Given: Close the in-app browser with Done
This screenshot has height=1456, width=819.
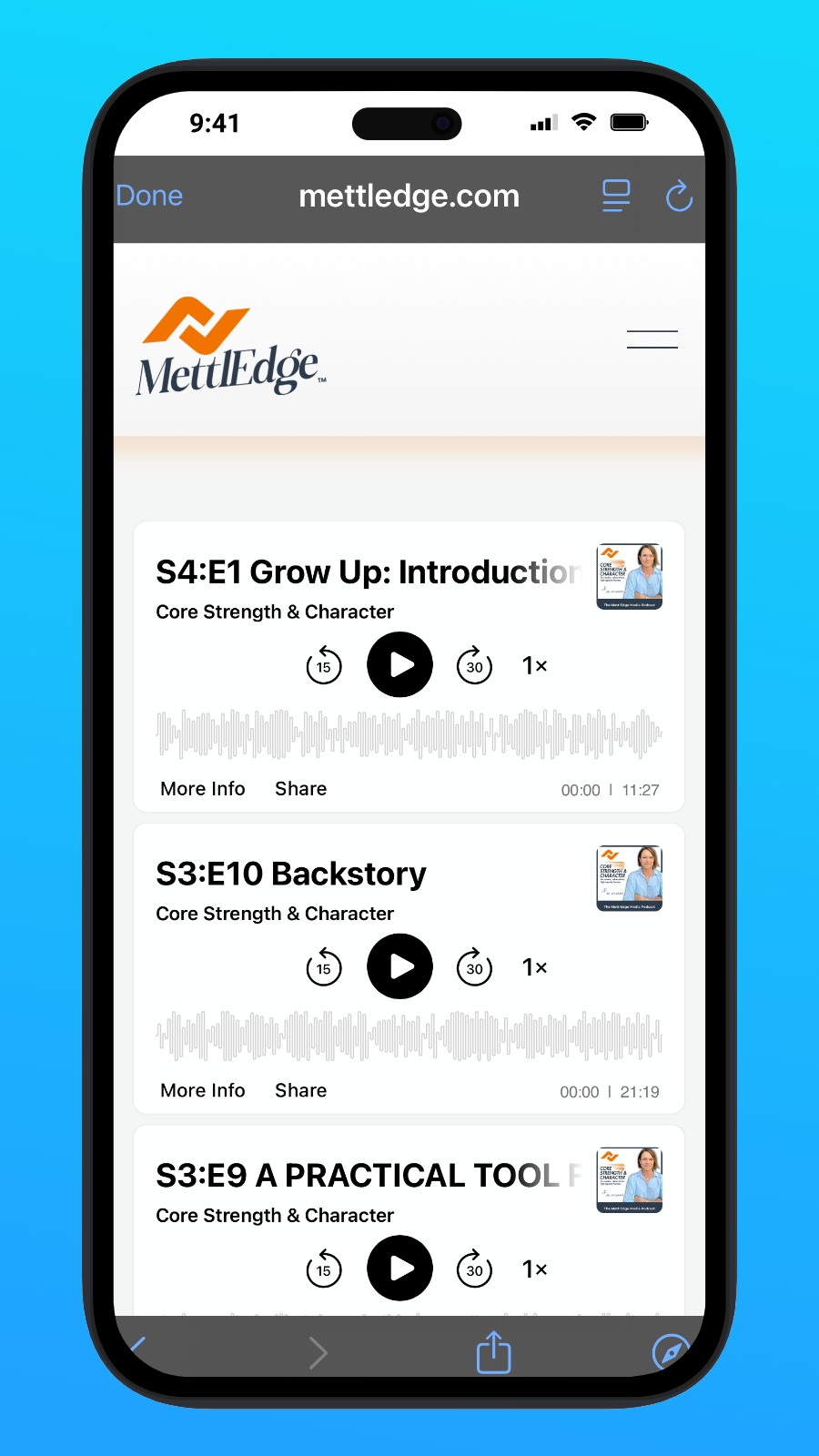Looking at the screenshot, I should click(x=149, y=196).
